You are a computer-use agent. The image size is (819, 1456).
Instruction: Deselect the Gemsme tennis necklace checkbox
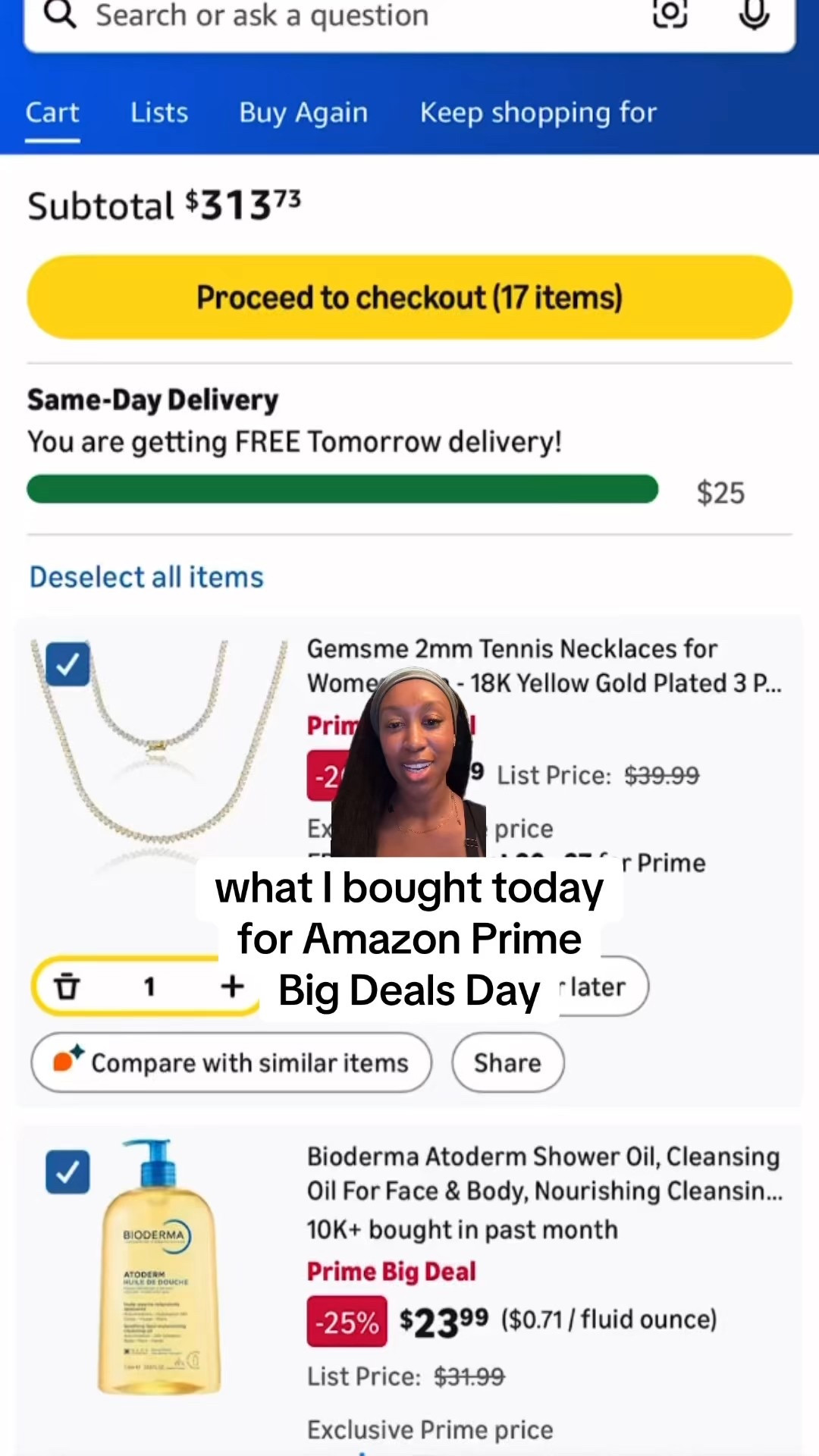pos(67,664)
